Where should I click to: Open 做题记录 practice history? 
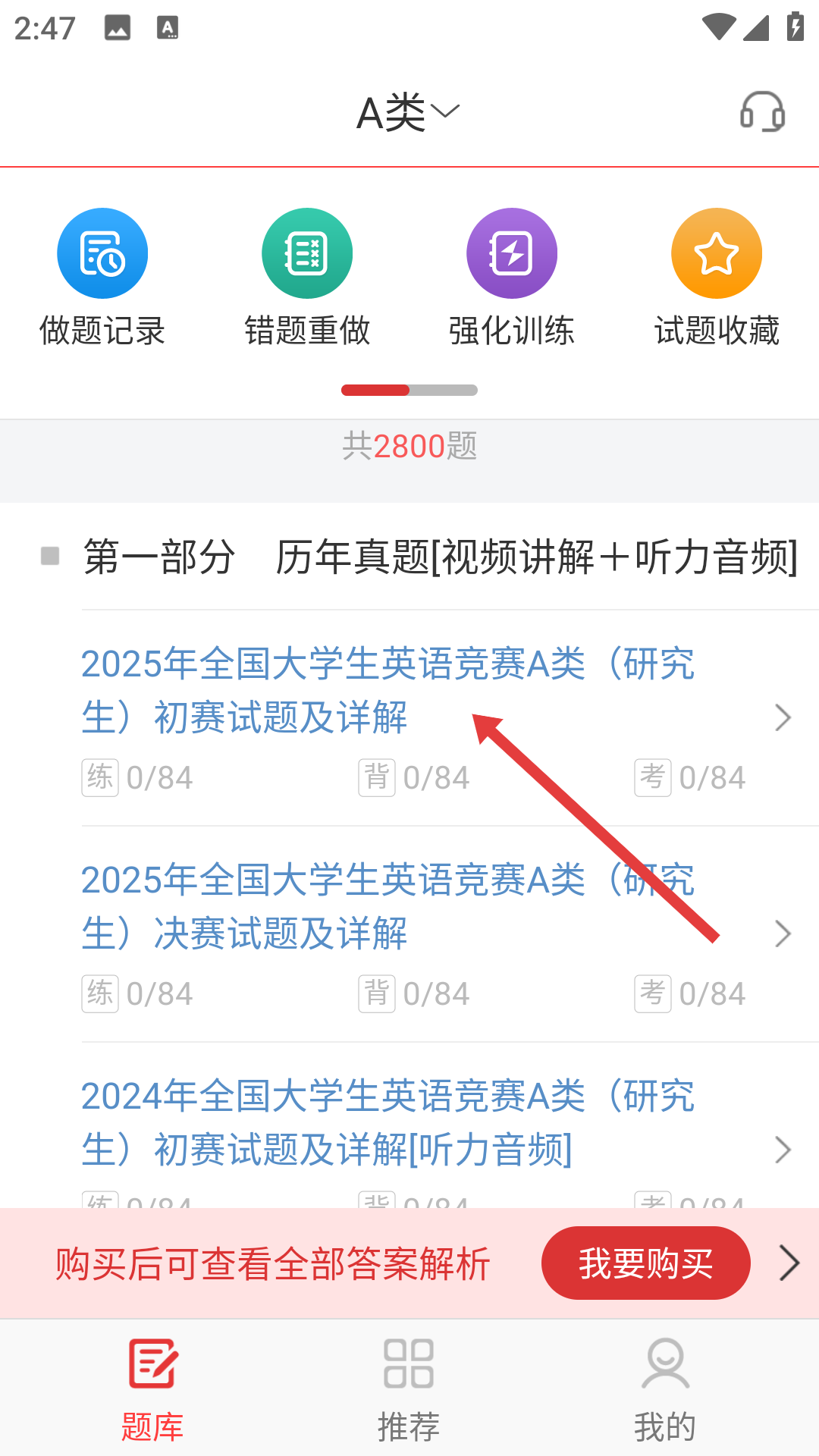(102, 277)
